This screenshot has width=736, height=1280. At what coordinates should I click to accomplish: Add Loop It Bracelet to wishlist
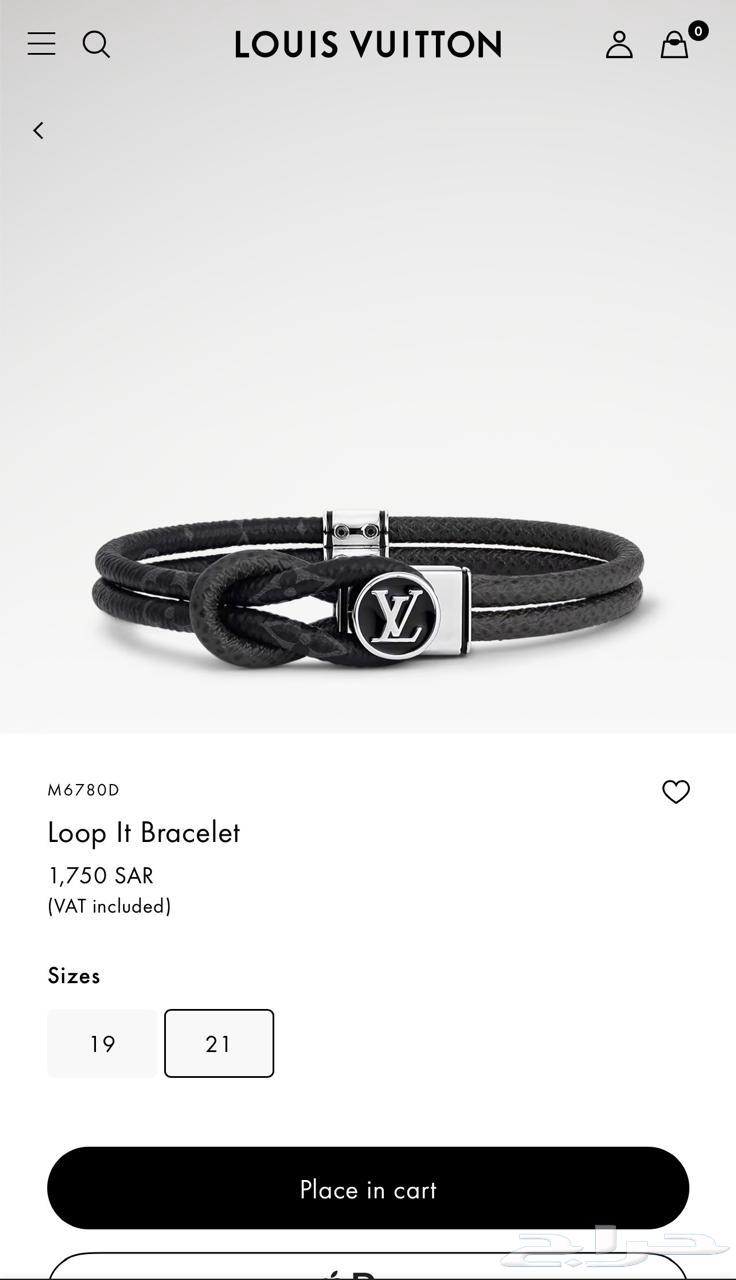(x=676, y=791)
